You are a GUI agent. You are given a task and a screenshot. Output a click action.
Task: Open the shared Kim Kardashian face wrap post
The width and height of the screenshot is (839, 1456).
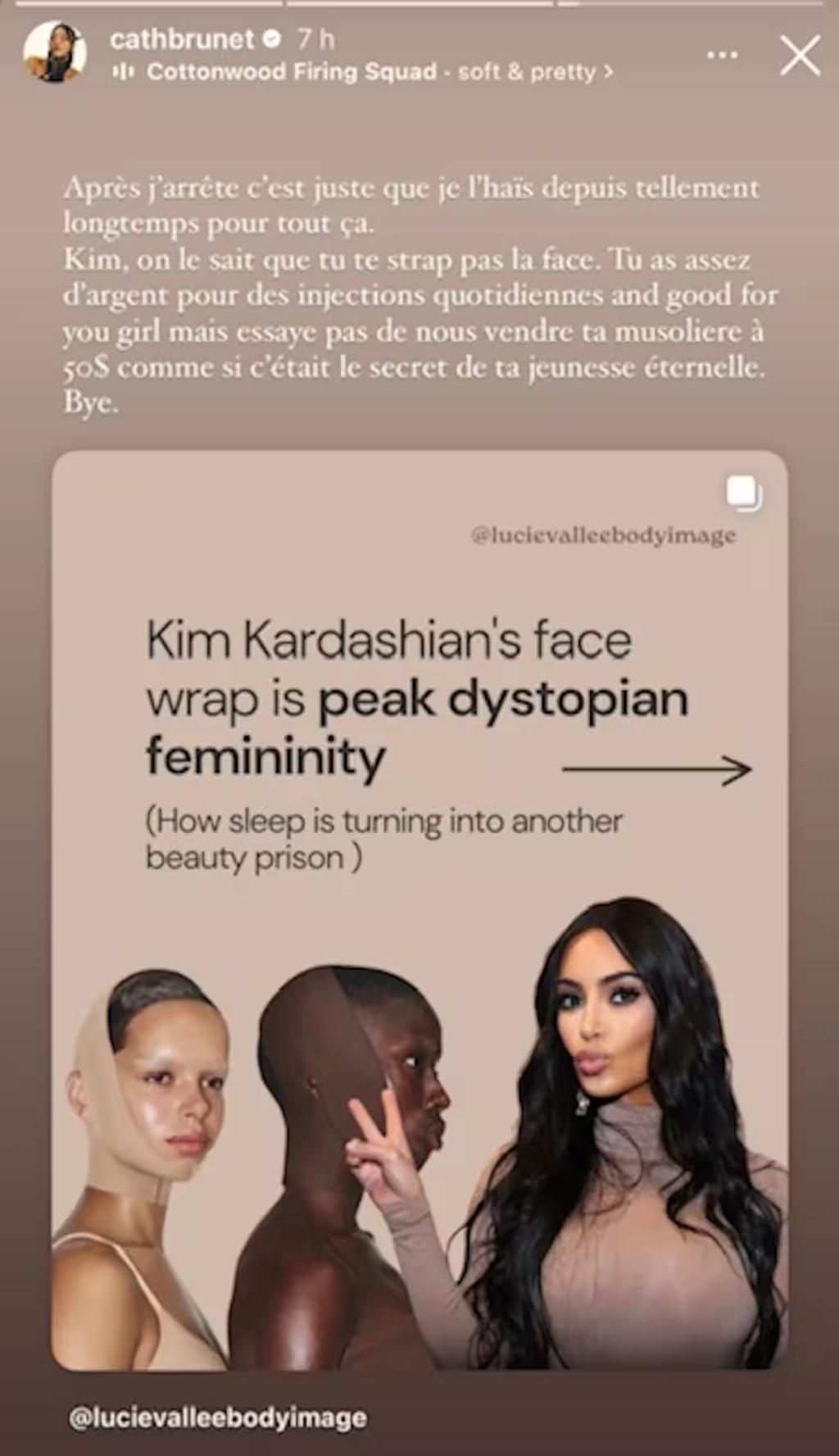[x=419, y=910]
